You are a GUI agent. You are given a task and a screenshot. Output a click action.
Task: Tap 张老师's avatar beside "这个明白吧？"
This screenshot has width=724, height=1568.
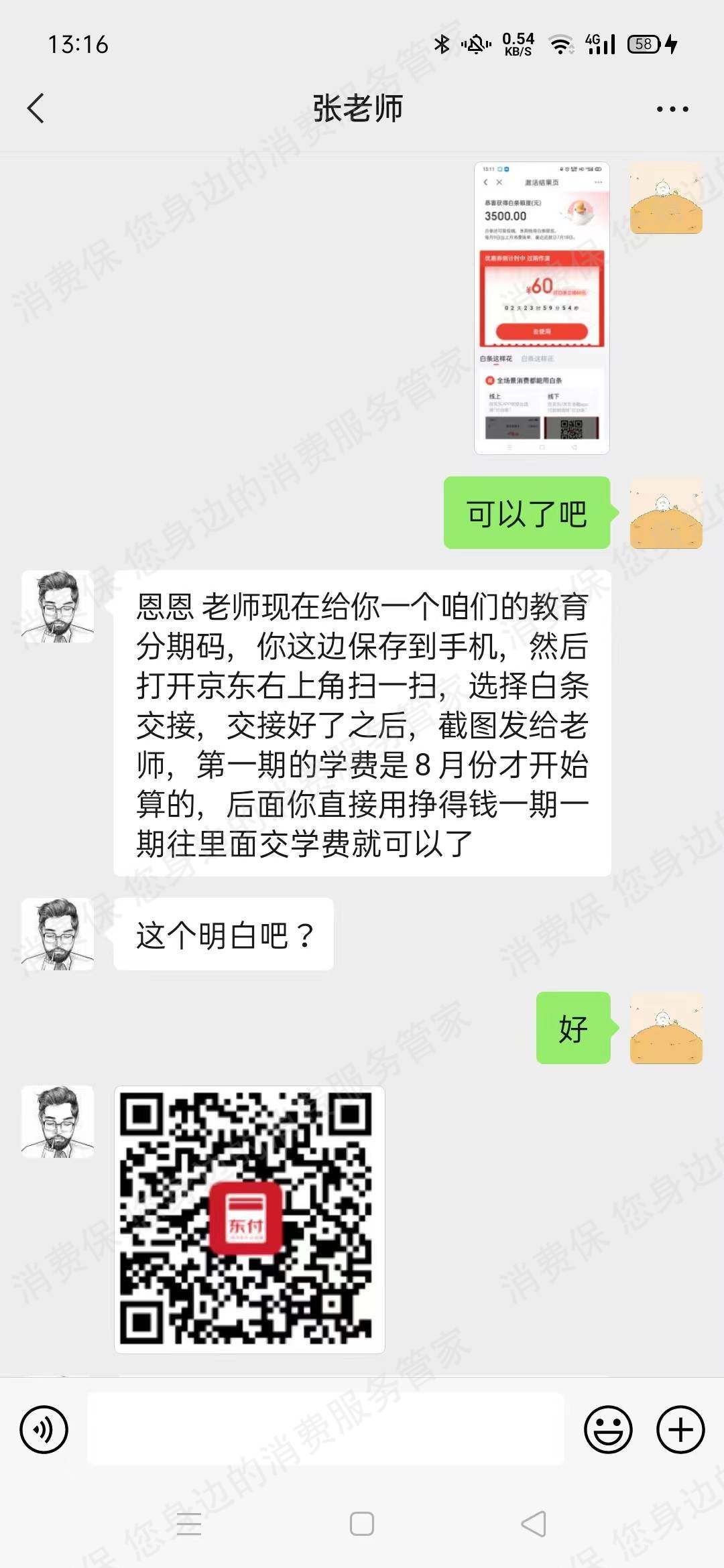(58, 934)
